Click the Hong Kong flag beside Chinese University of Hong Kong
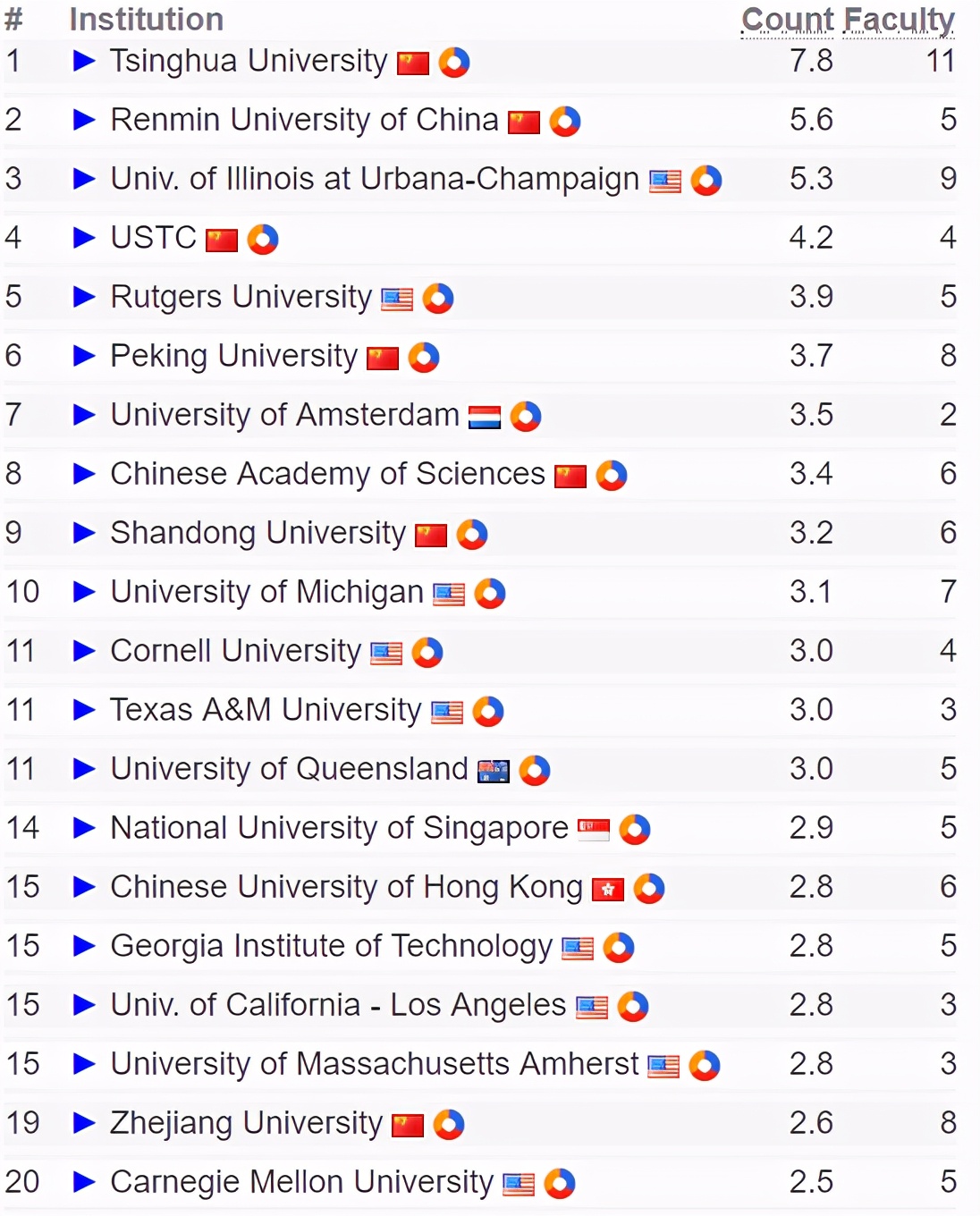This screenshot has height=1216, width=980. (607, 888)
